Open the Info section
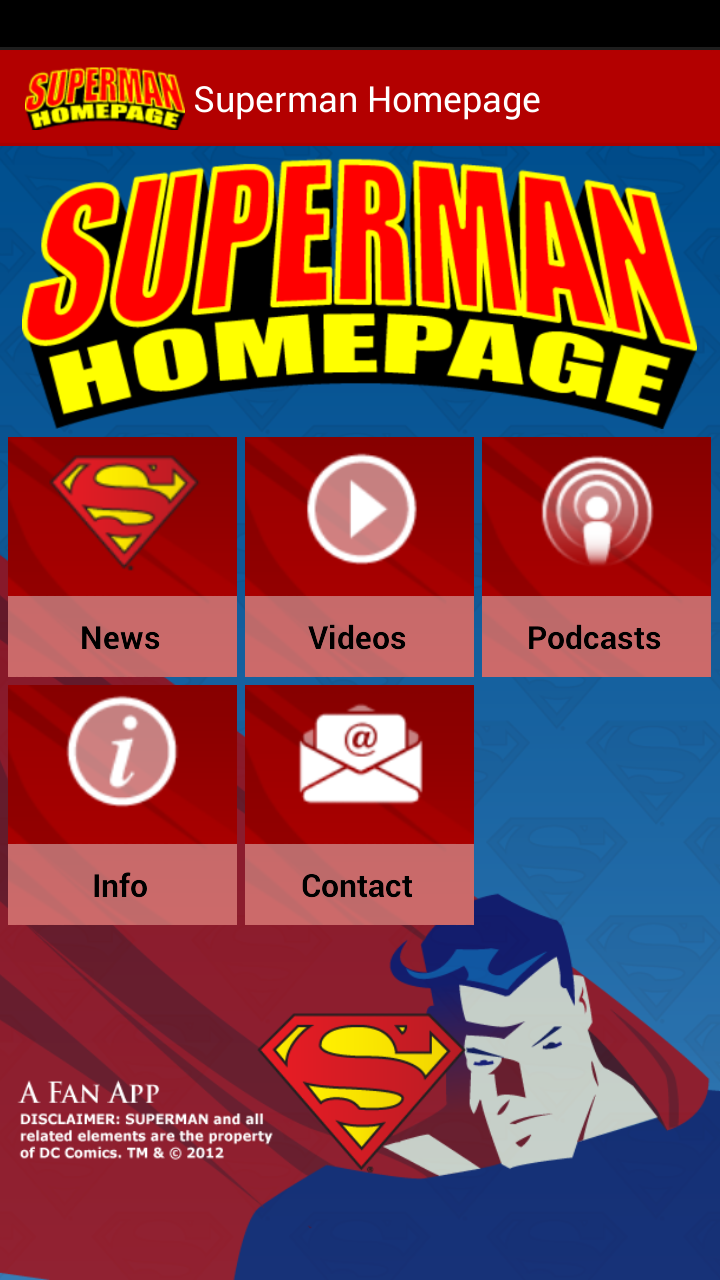Screen dimensions: 720x1280 tap(120, 800)
